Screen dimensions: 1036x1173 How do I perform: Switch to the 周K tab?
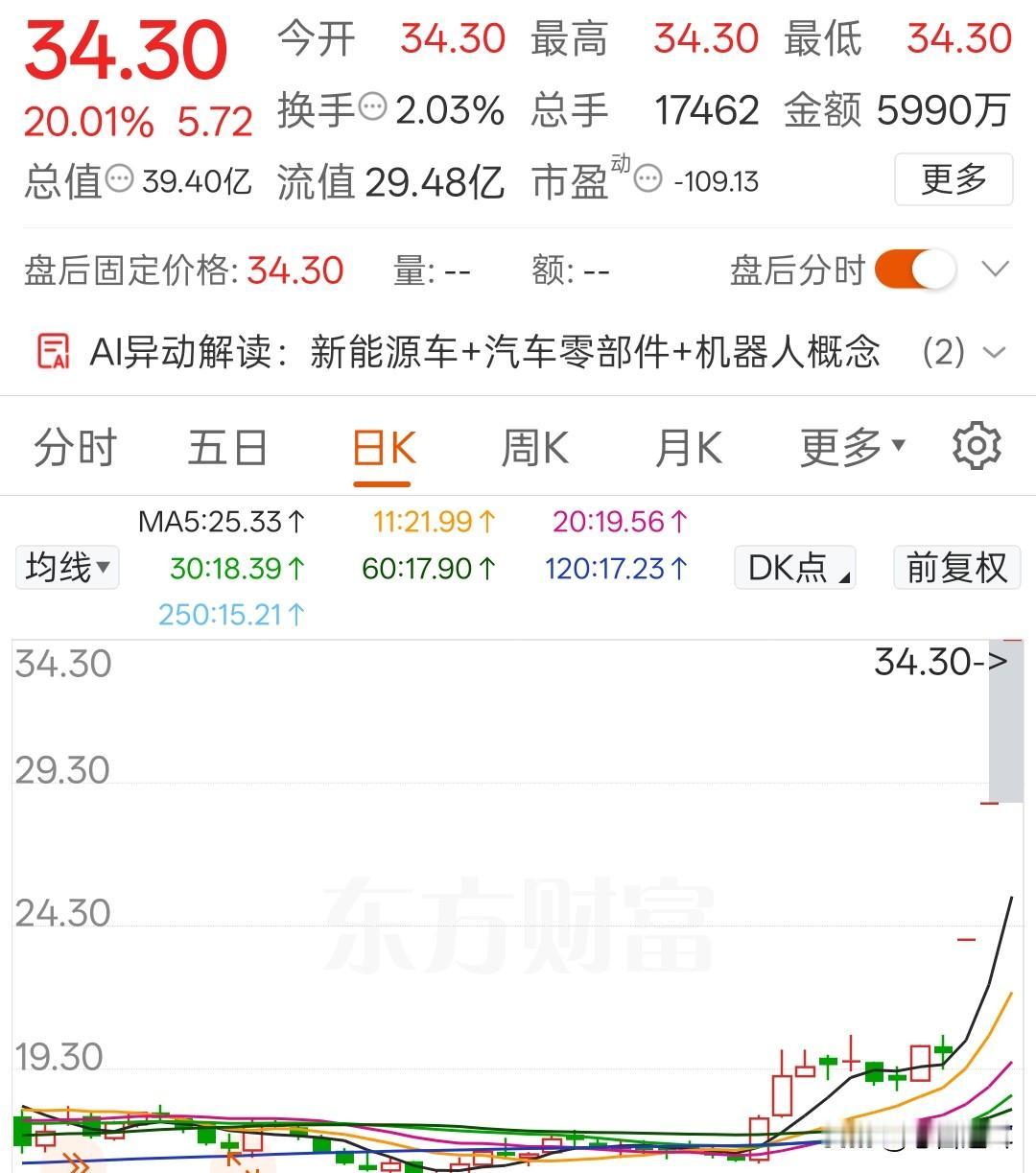coord(534,446)
